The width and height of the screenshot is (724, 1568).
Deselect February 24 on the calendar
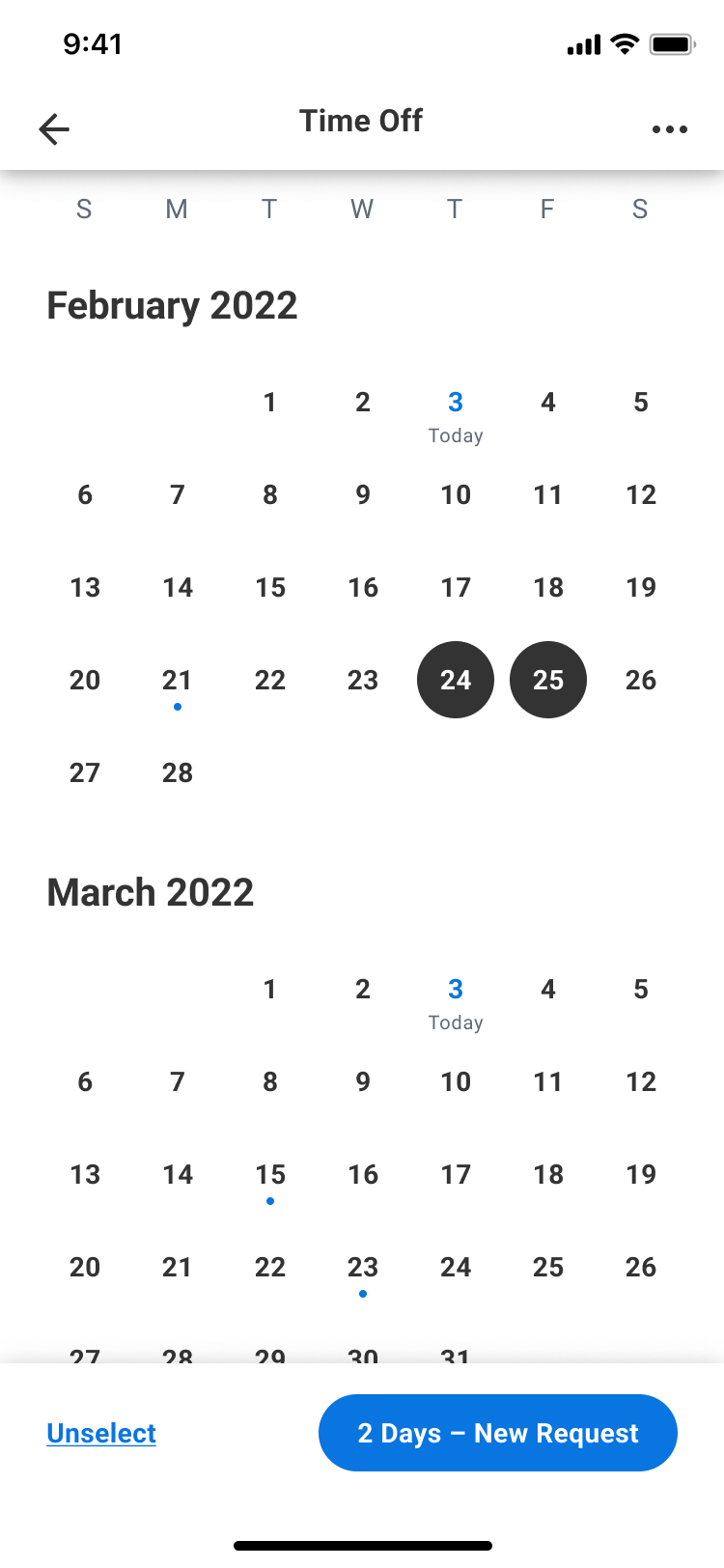point(456,680)
